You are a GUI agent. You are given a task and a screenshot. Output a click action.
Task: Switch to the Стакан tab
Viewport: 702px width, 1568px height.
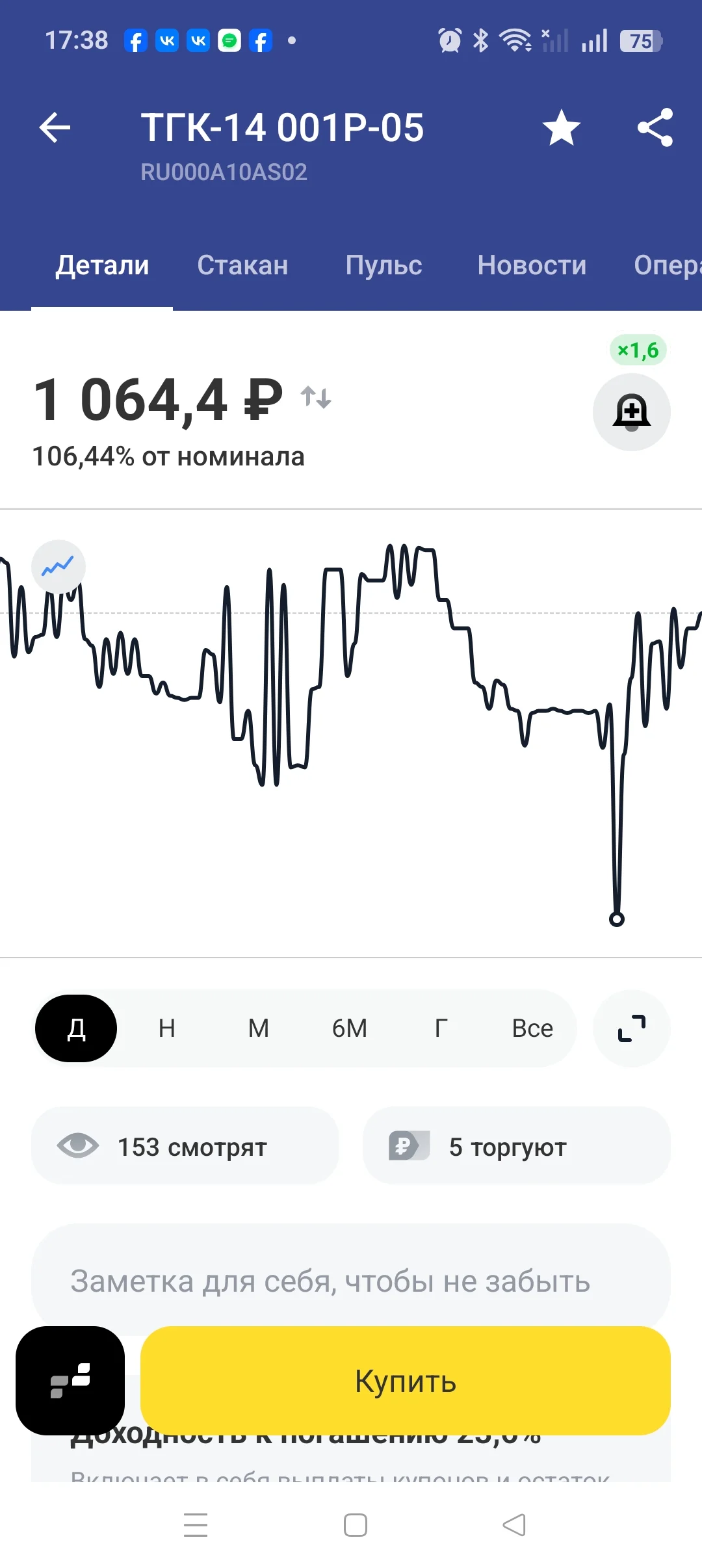(x=242, y=265)
